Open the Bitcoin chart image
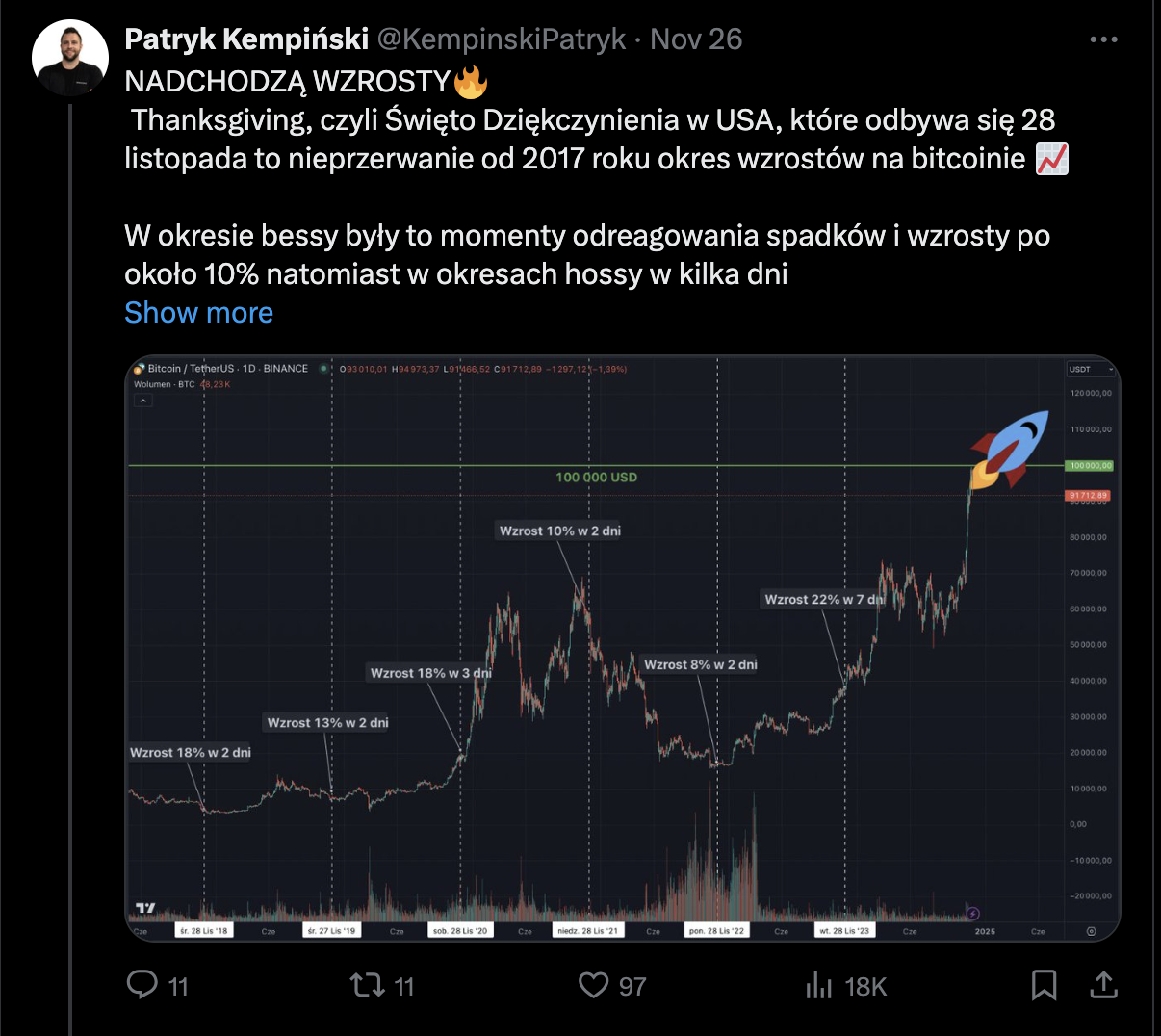 coord(624,648)
